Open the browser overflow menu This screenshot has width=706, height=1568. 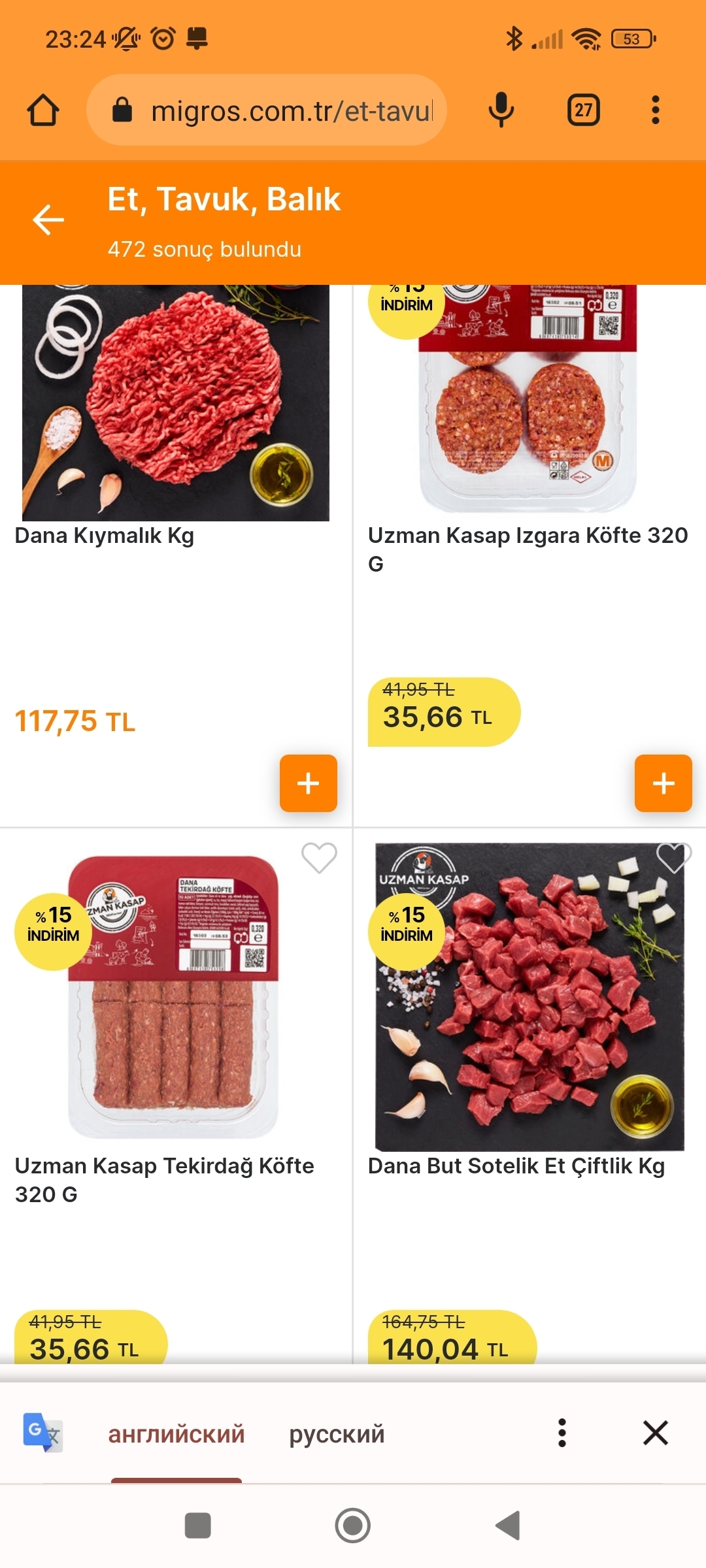(655, 110)
